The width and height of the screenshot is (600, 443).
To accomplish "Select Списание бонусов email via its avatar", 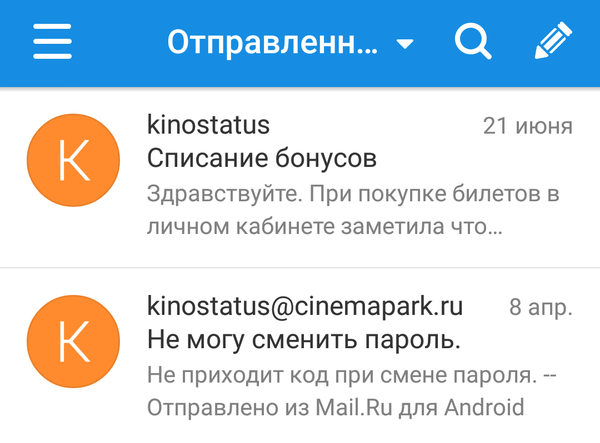I will pyautogui.click(x=74, y=160).
